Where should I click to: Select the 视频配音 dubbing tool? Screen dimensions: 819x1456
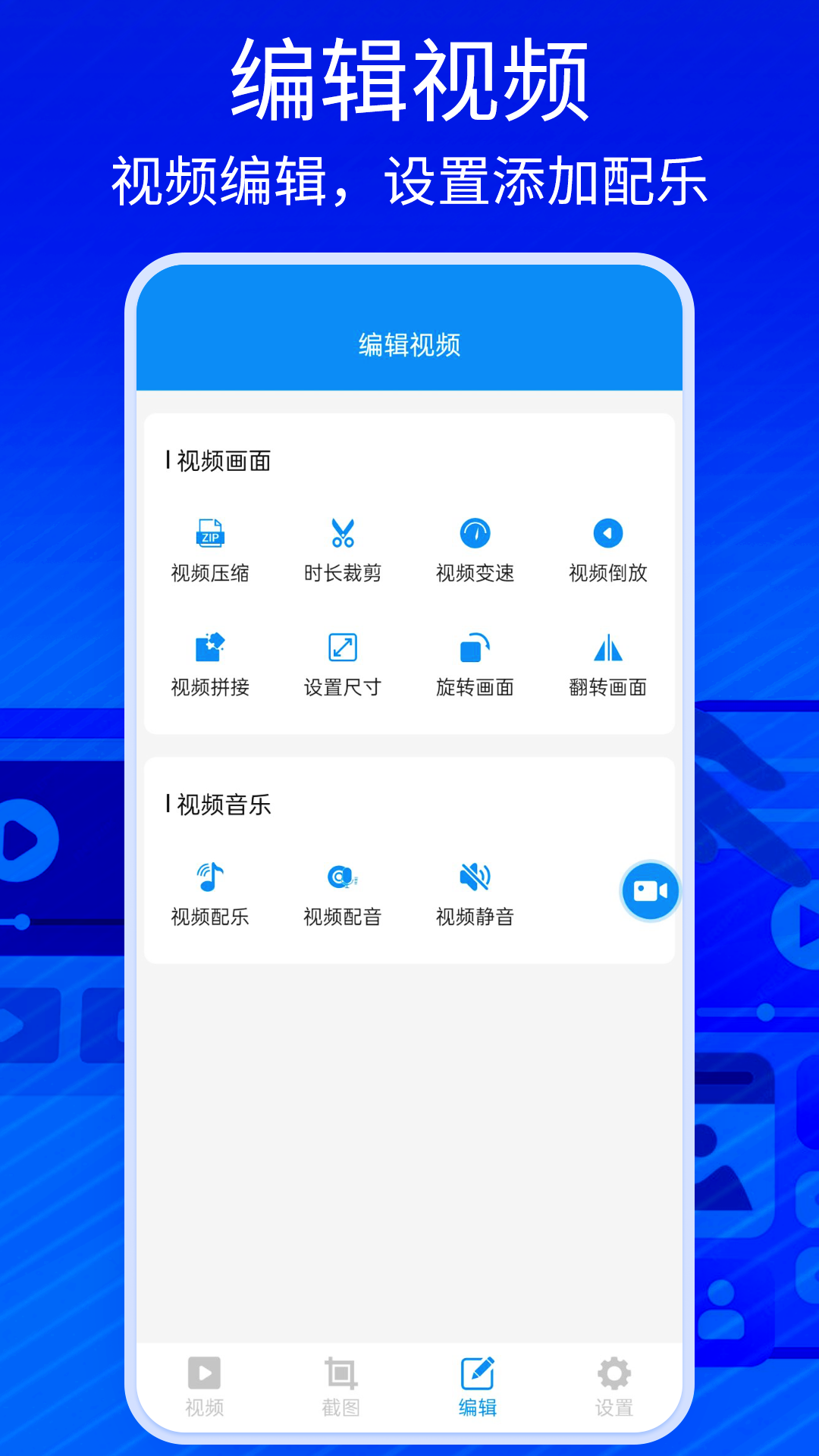(343, 891)
